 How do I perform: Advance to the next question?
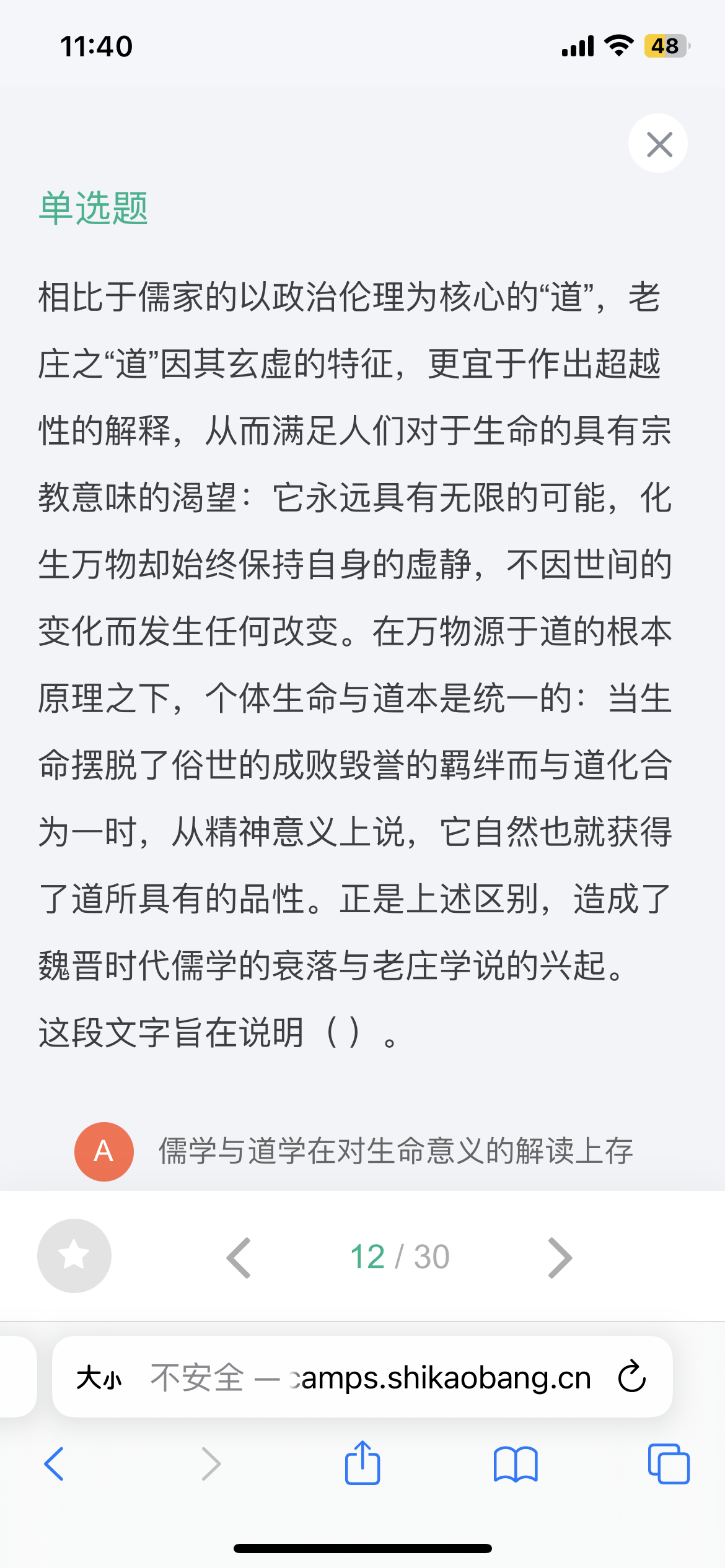(x=560, y=1258)
